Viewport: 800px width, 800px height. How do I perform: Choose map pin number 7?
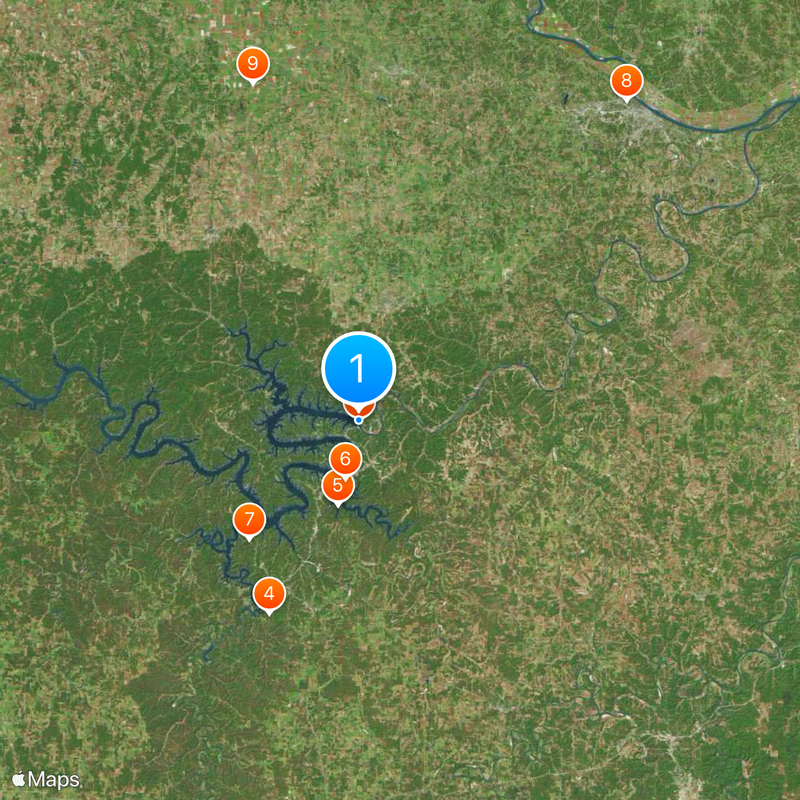(x=248, y=519)
